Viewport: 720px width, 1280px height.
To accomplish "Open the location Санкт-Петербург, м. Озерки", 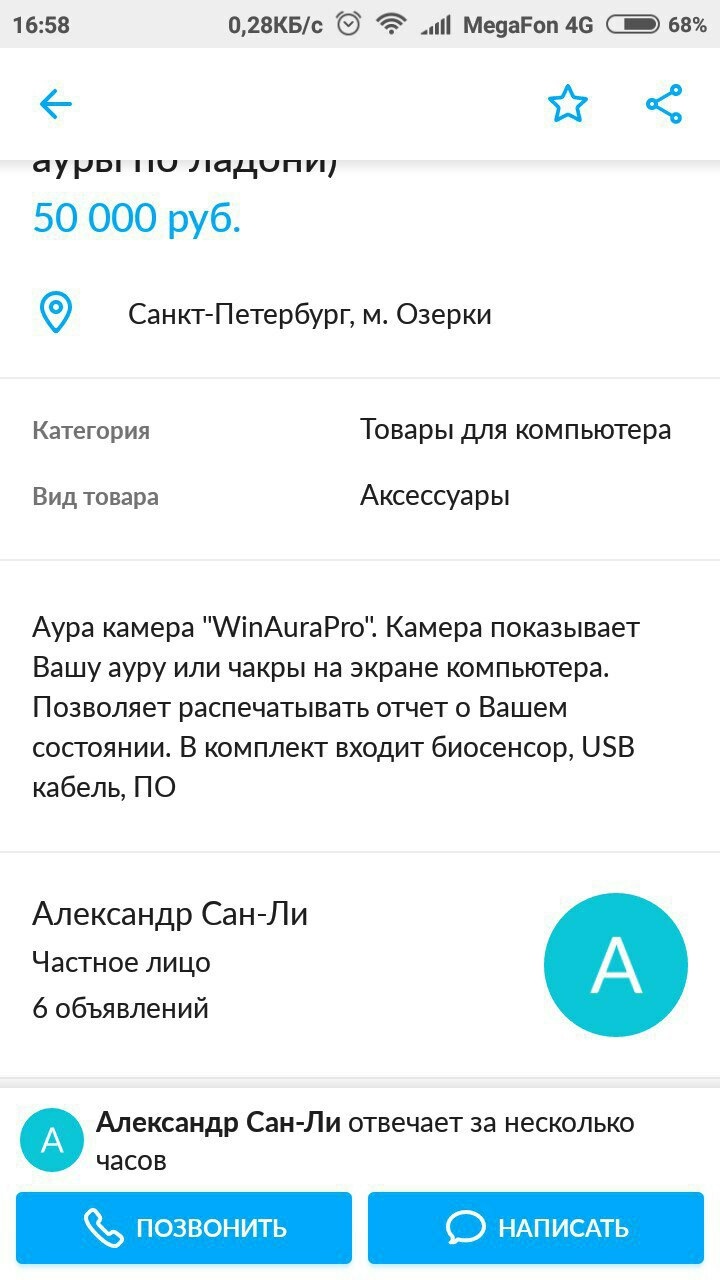I will [309, 315].
